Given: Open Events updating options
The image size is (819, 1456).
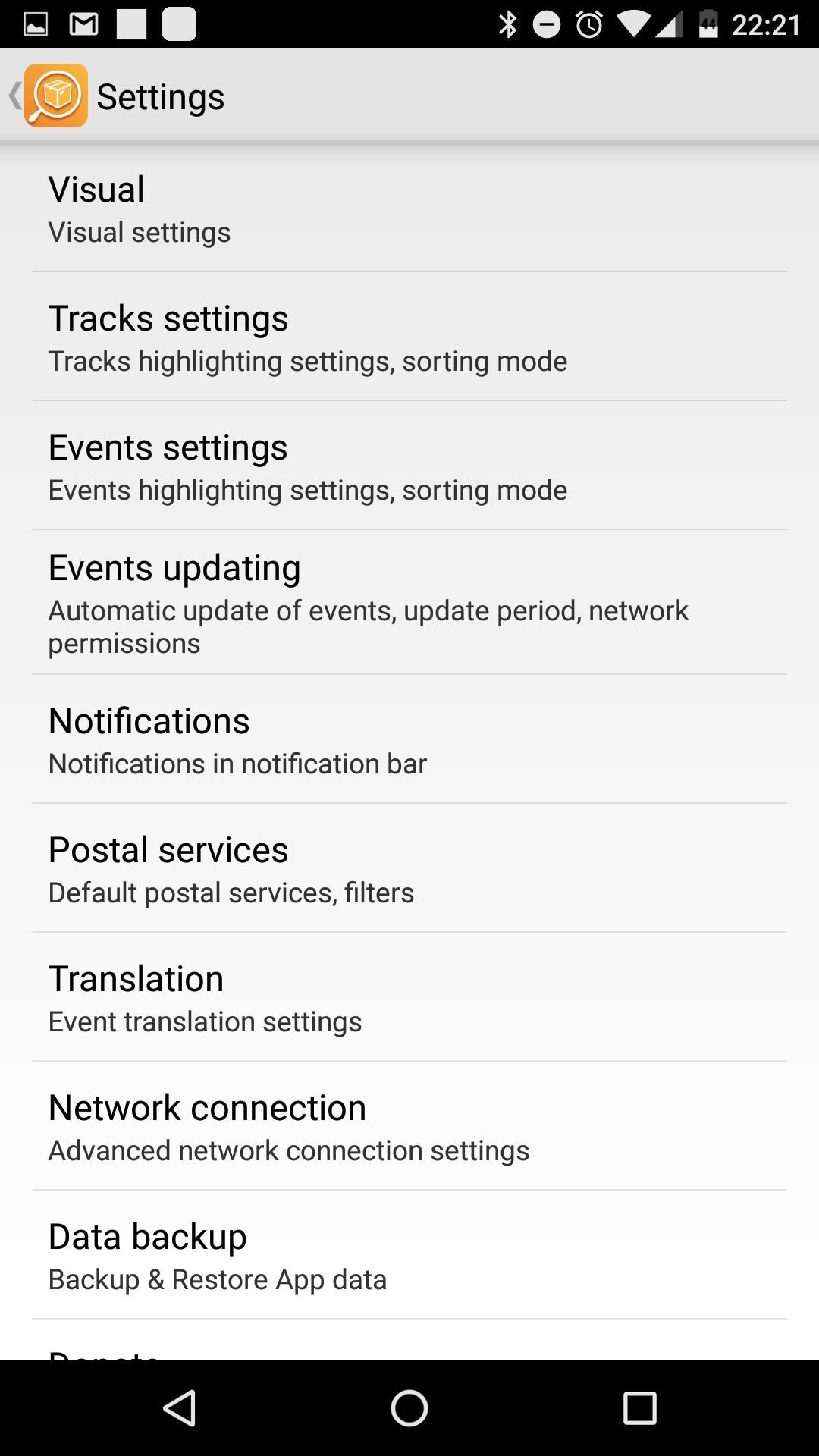Looking at the screenshot, I should pyautogui.click(x=409, y=602).
